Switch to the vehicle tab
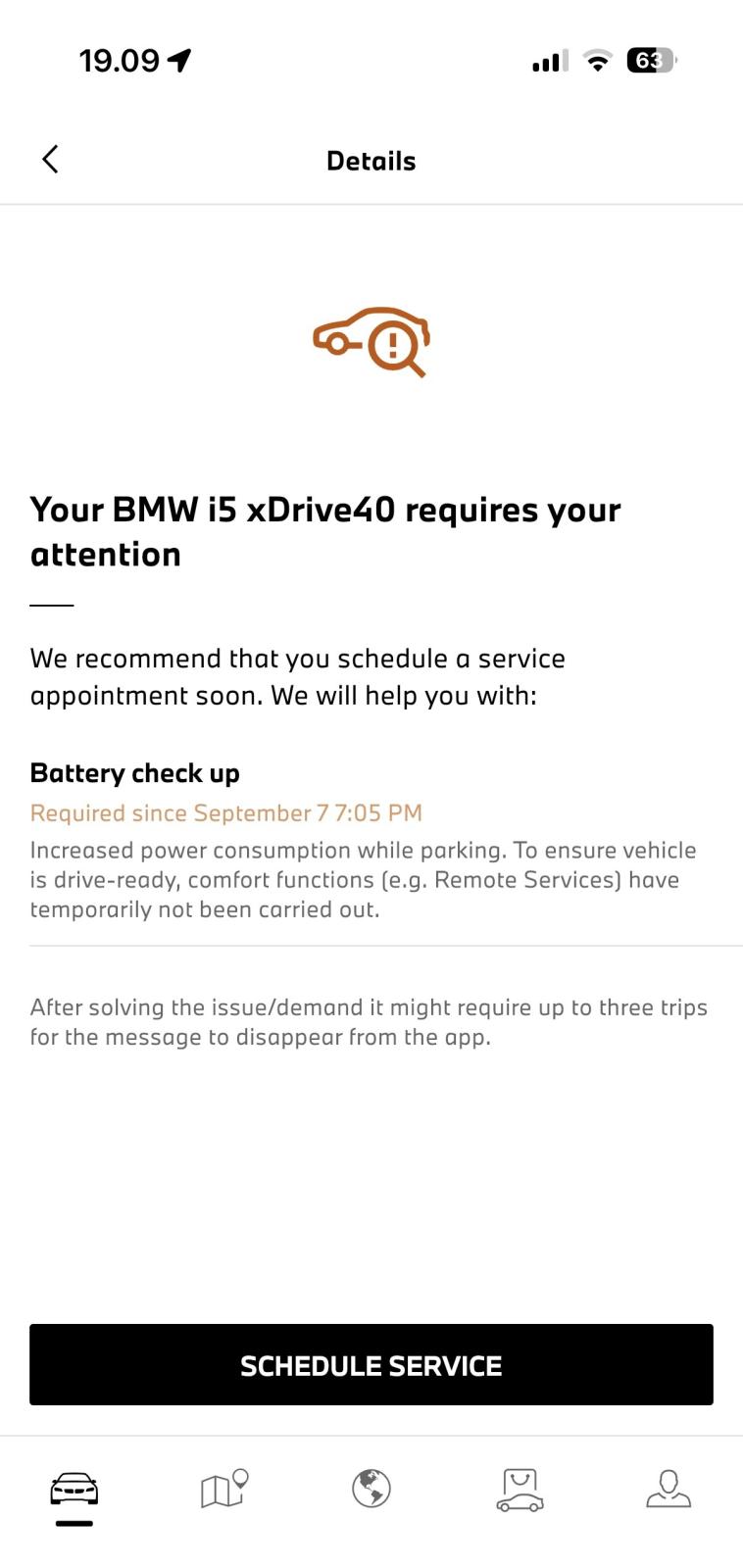This screenshot has width=743, height=1568. click(x=74, y=1490)
